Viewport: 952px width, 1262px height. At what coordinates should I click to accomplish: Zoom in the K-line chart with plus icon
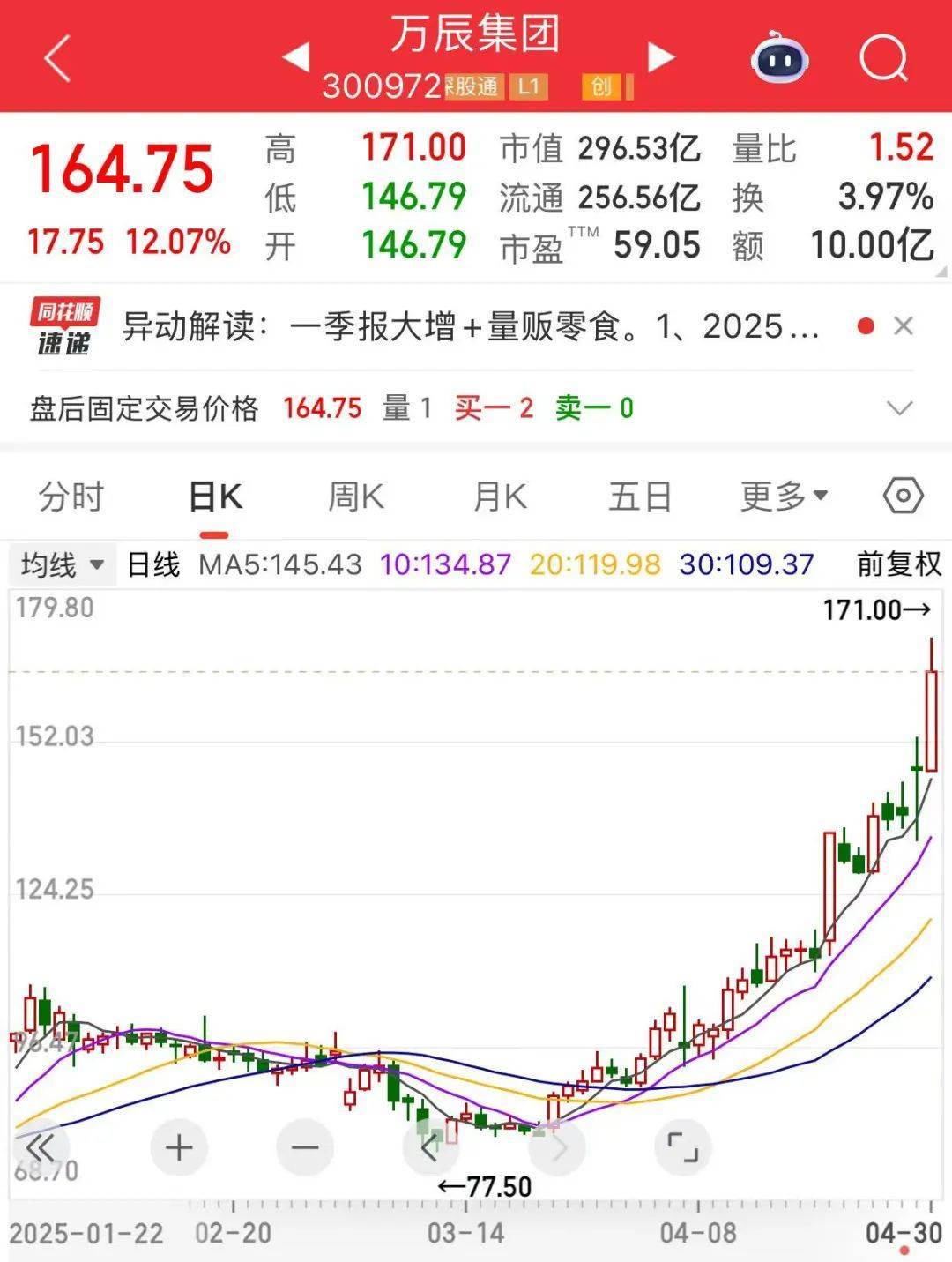[179, 1148]
